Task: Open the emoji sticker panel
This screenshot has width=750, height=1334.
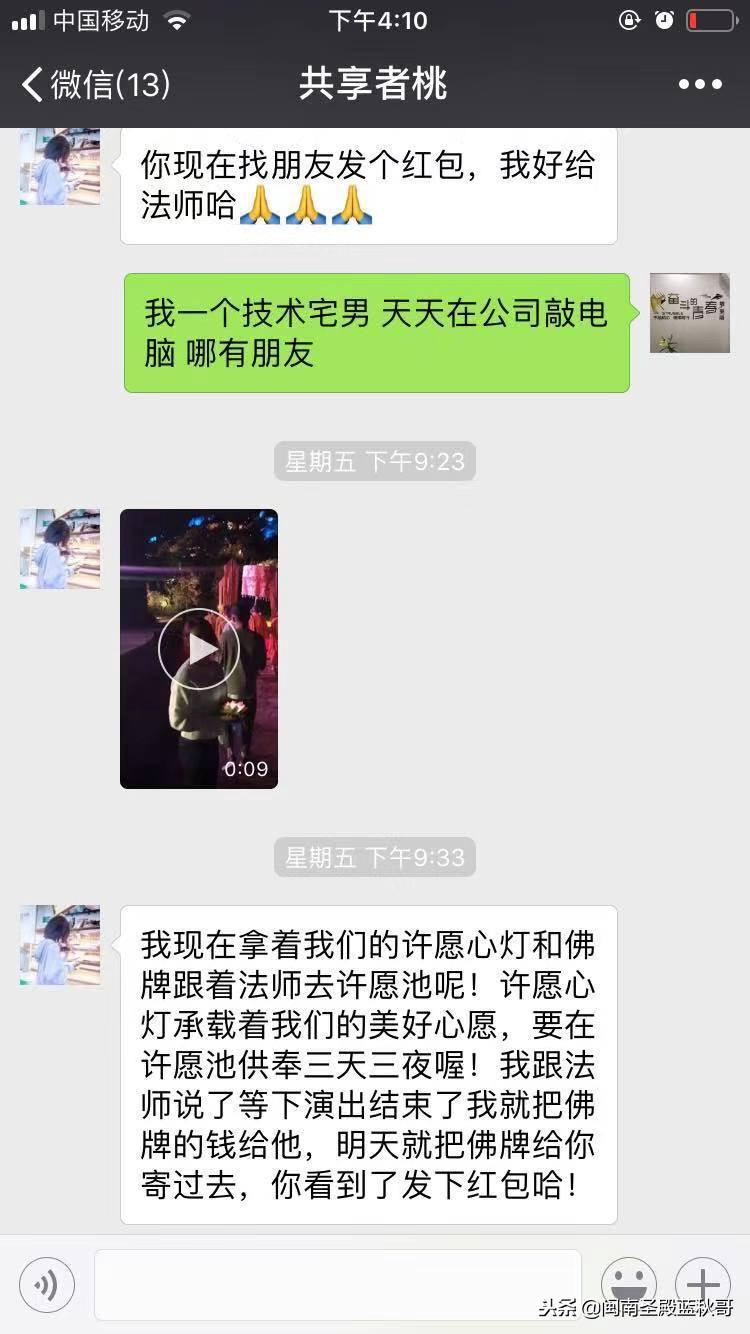Action: (x=629, y=1284)
